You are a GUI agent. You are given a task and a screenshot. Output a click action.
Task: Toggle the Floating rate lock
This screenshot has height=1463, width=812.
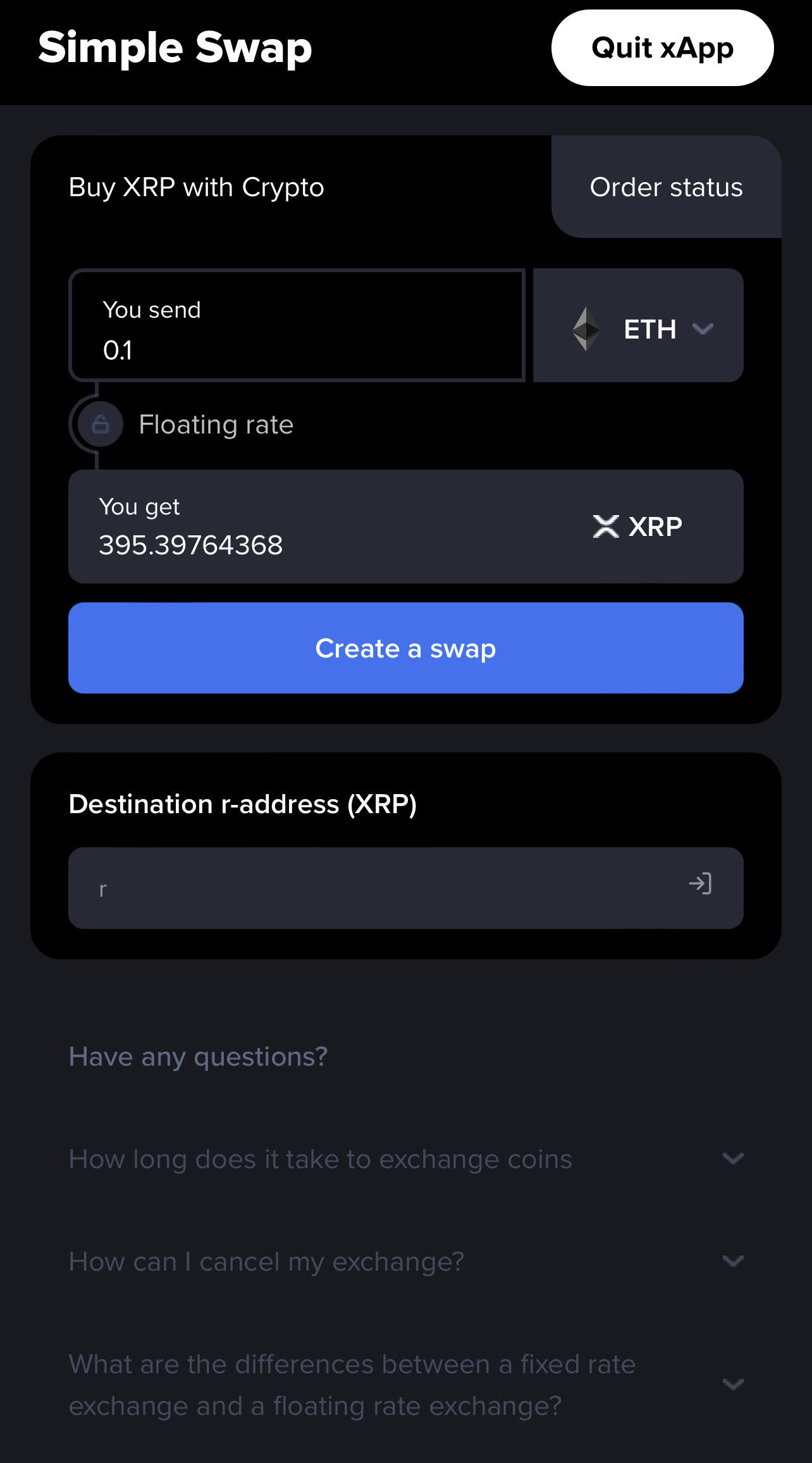pos(100,425)
